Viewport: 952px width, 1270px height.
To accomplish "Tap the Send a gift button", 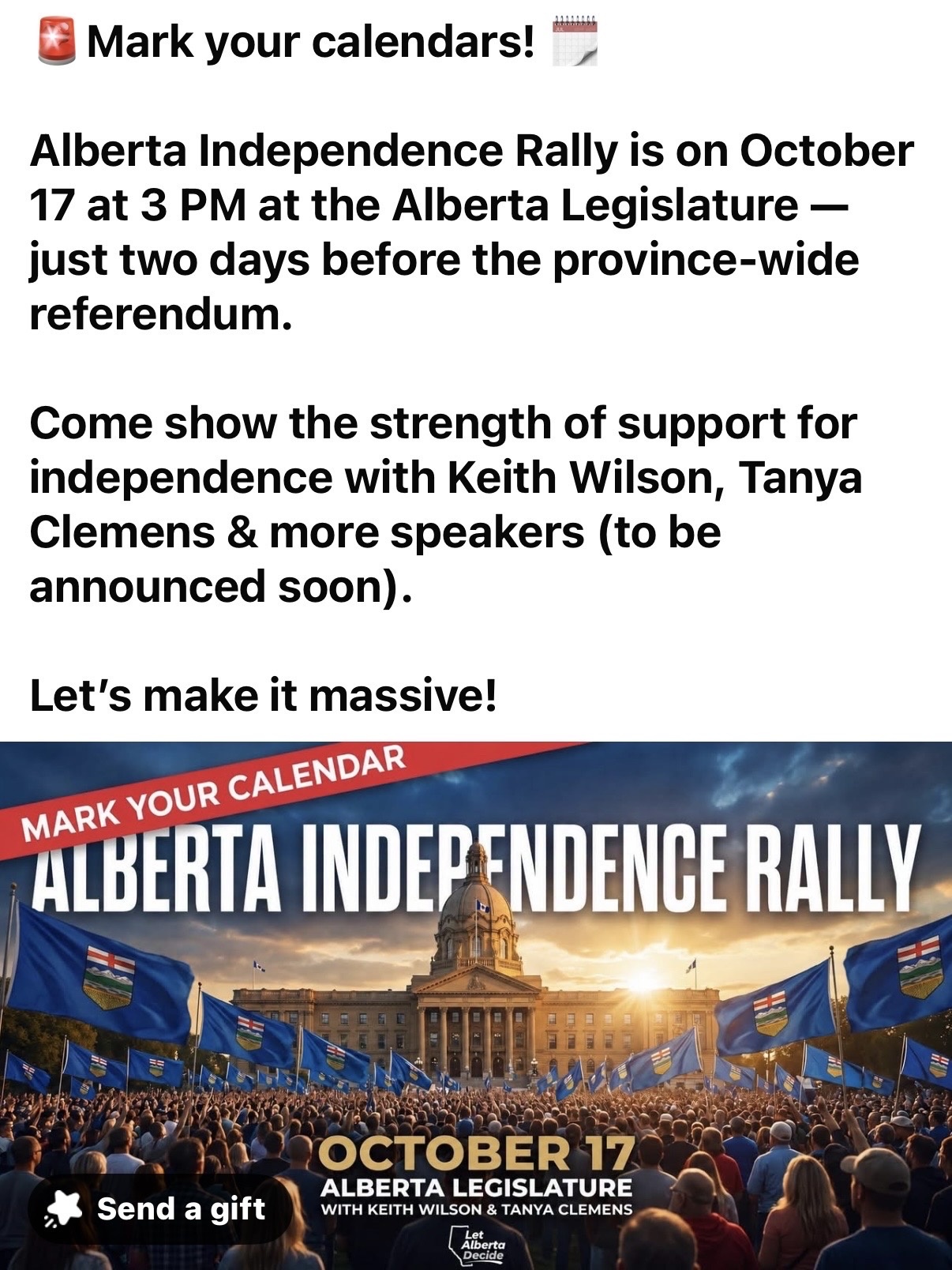I will pyautogui.click(x=159, y=1208).
